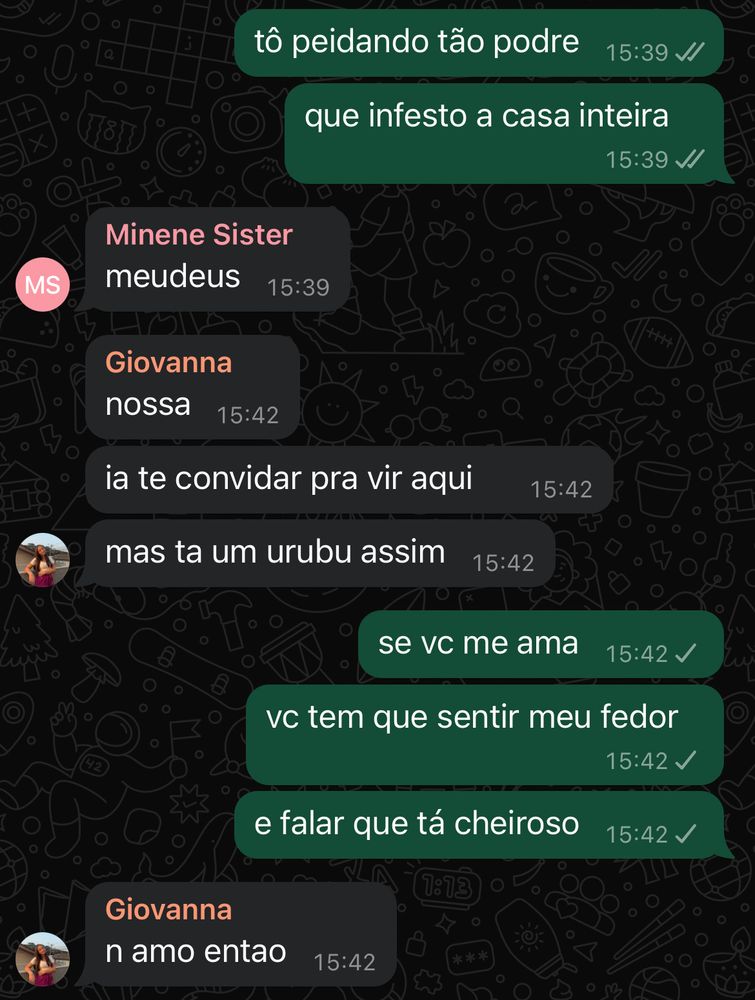Tap the 'Giovanna' name above 'n amo entao'
Screen dimensions: 755x1000
164,910
